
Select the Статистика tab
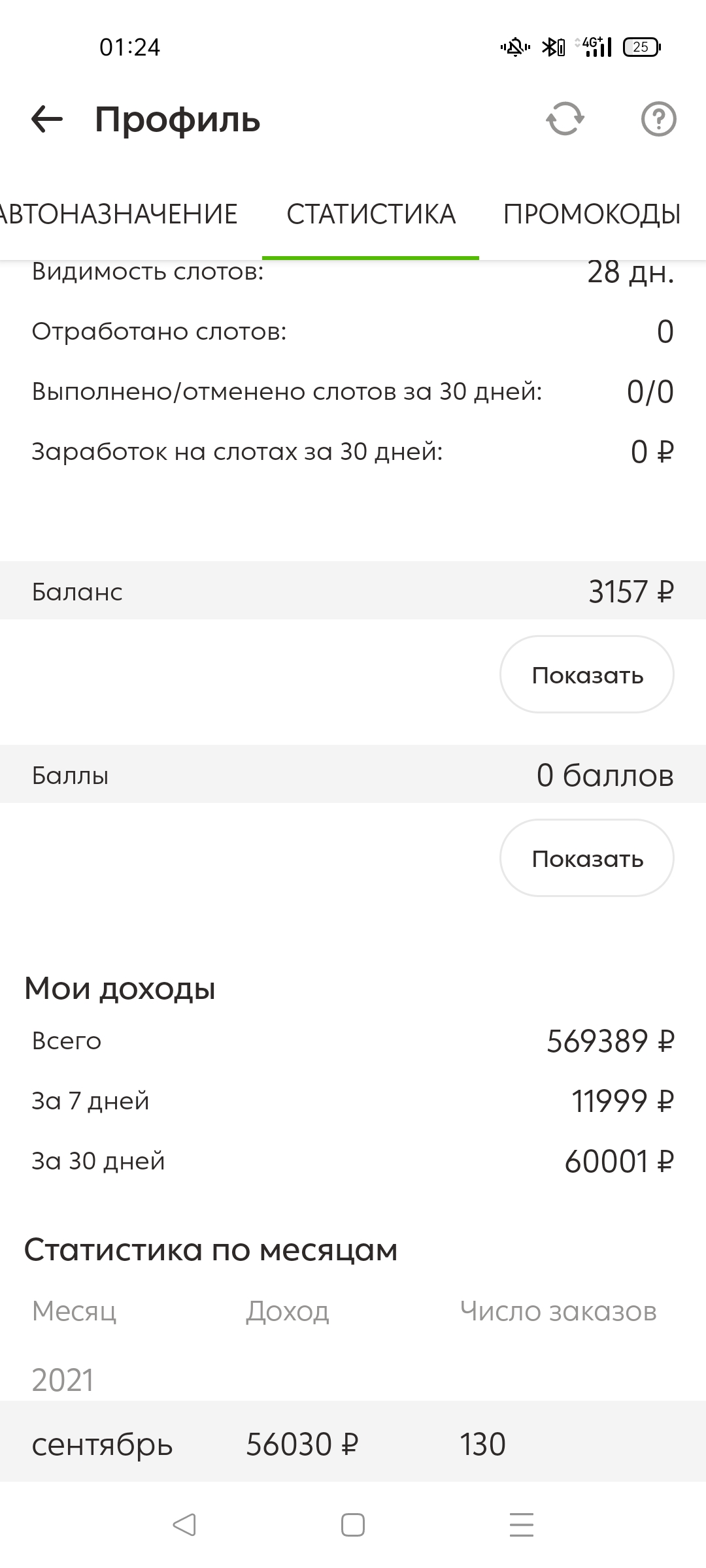point(371,214)
